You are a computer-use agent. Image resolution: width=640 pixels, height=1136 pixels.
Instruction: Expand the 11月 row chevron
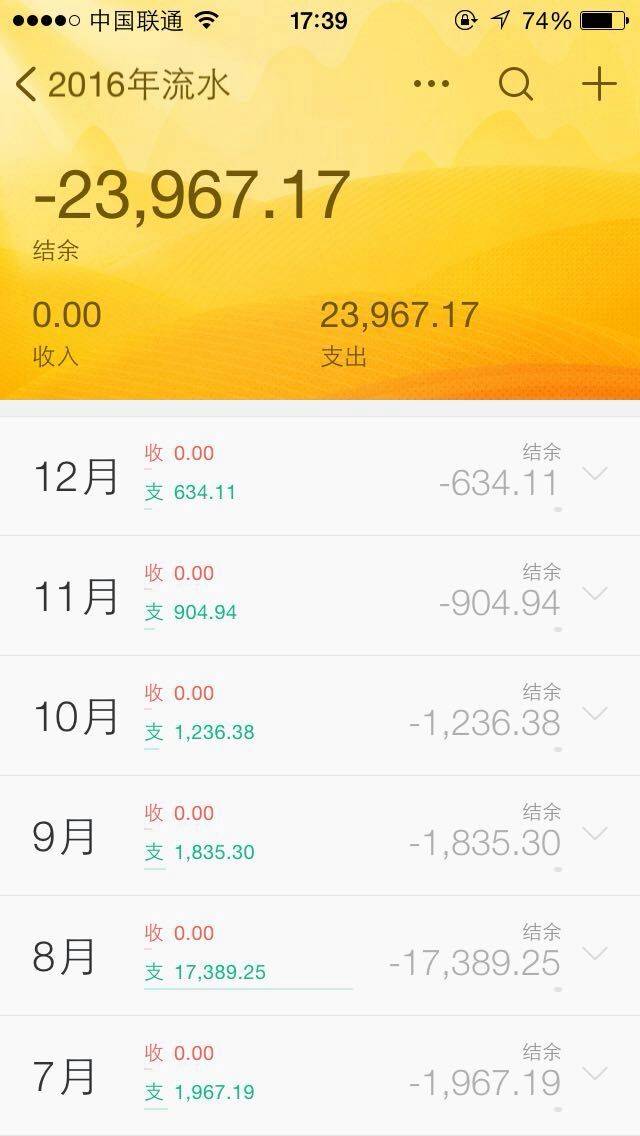(x=595, y=594)
